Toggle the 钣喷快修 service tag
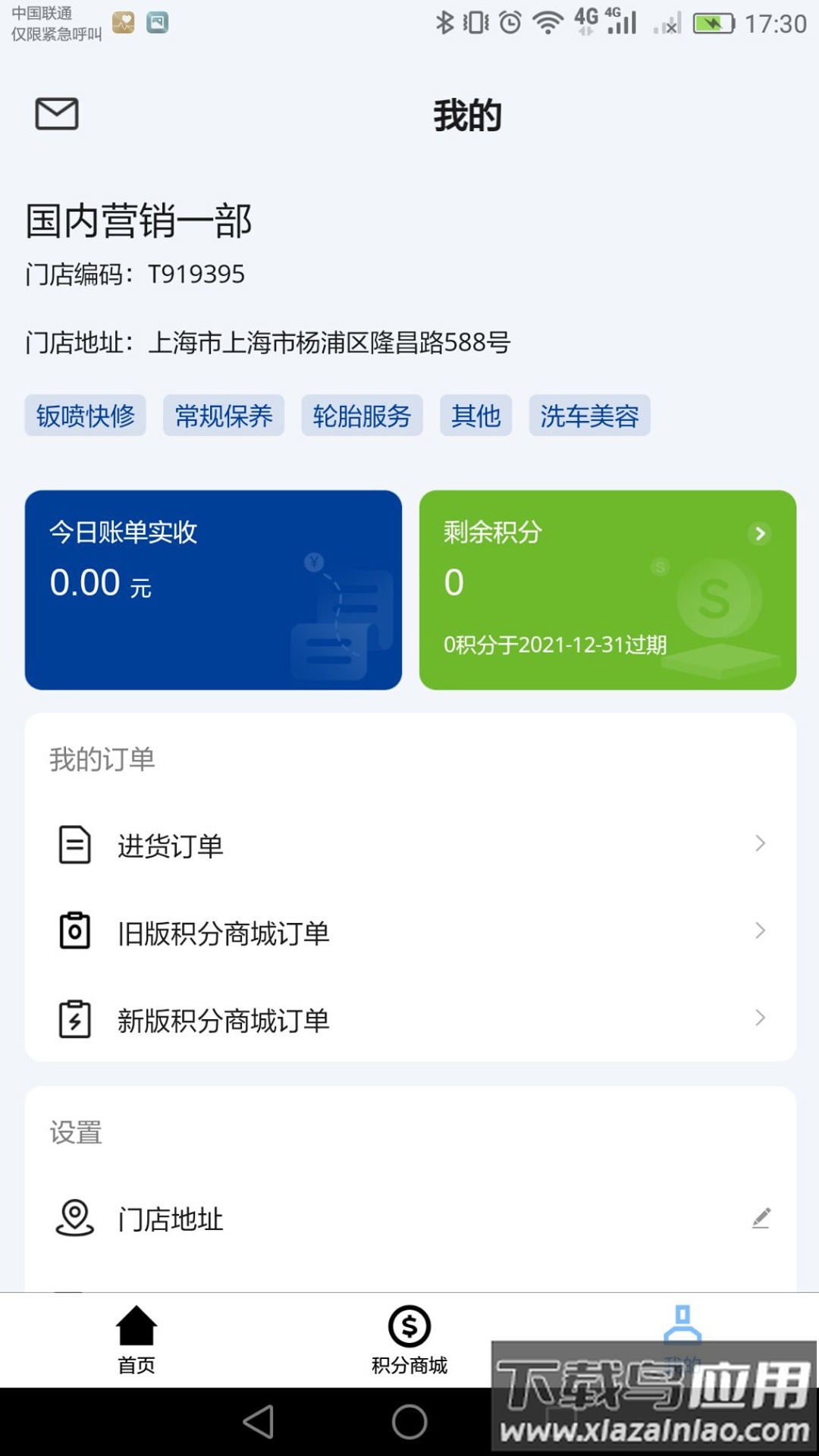 coord(85,416)
